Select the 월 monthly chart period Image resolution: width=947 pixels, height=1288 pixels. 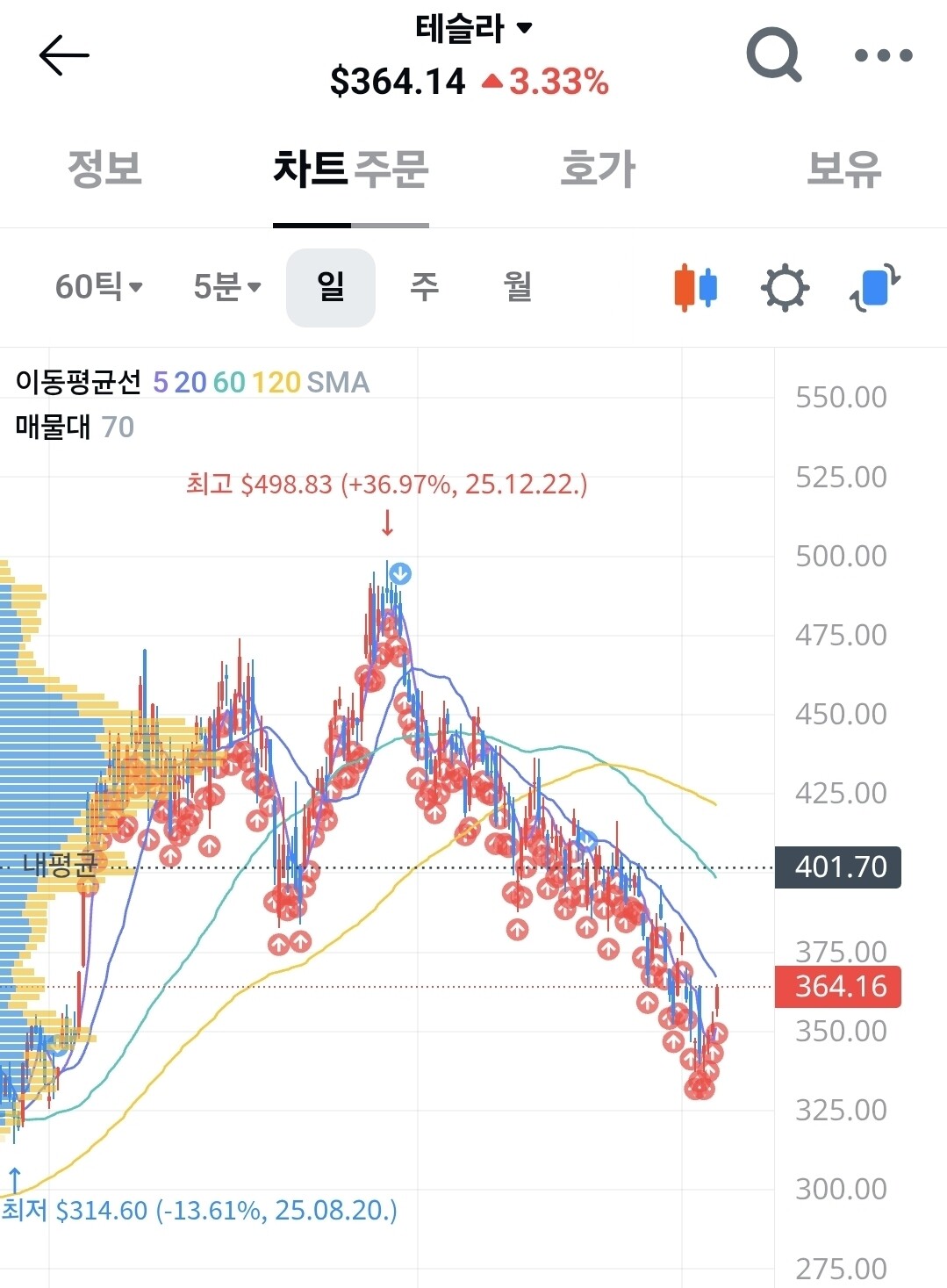tap(518, 287)
